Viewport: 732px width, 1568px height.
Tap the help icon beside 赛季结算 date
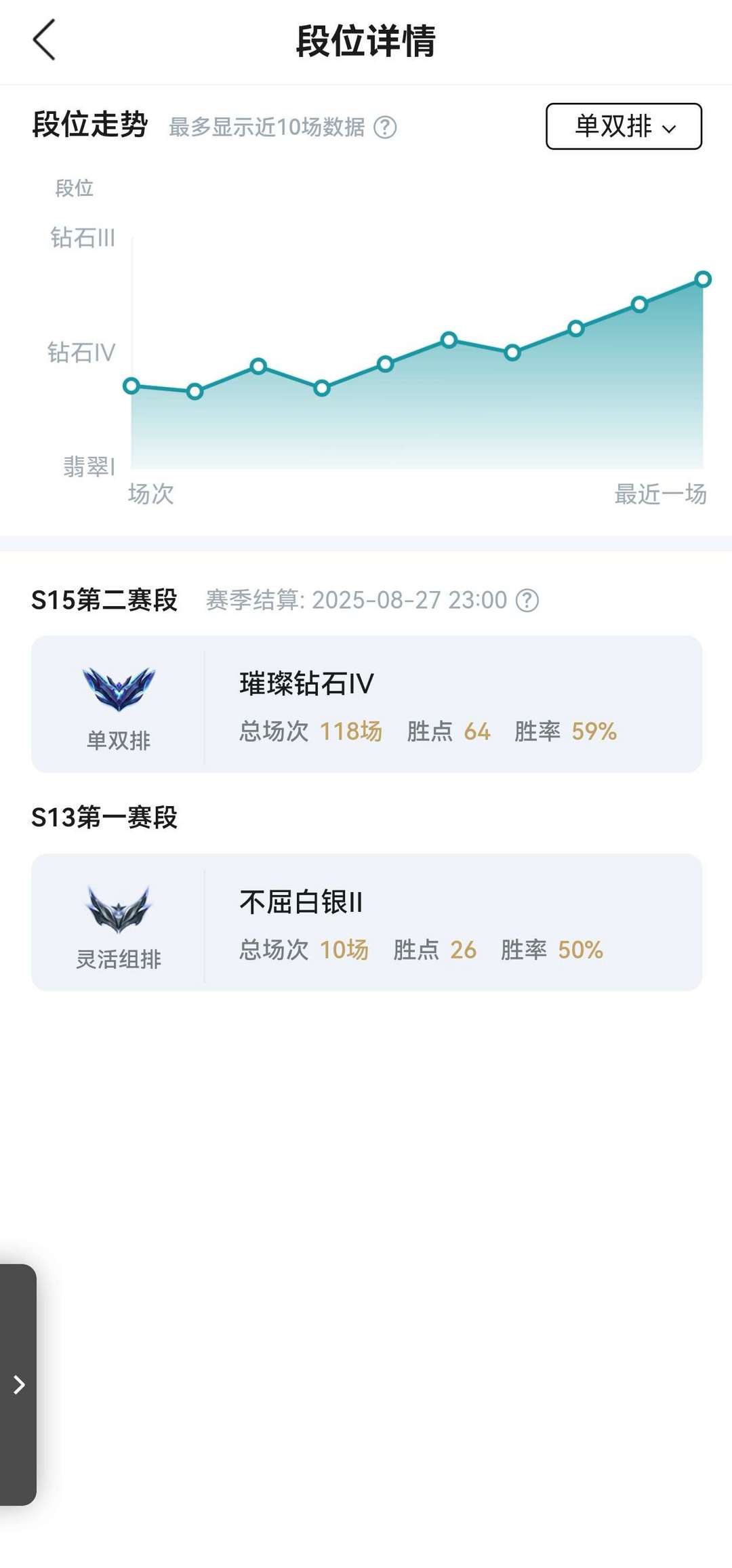(x=527, y=600)
